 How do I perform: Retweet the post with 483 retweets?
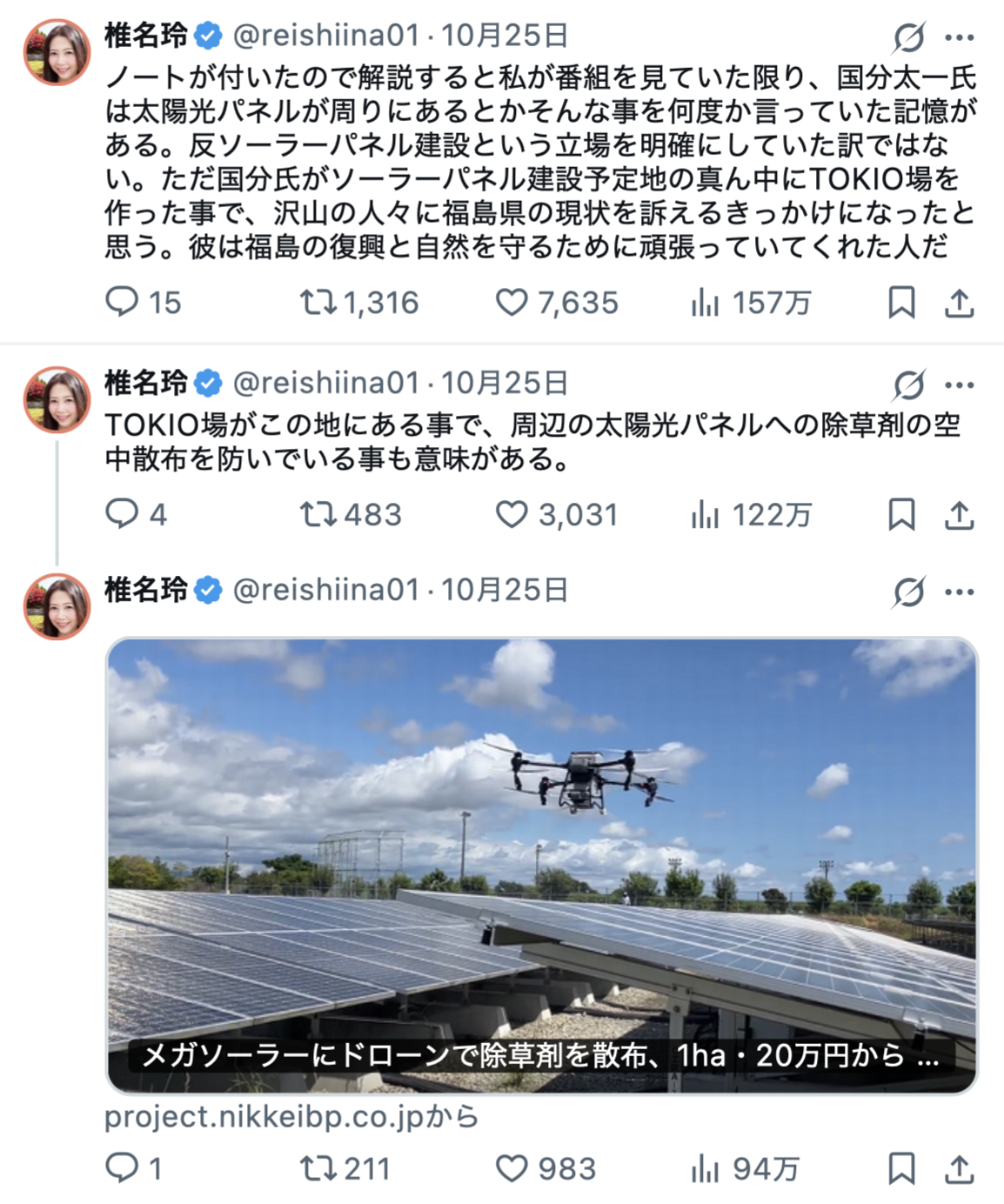tap(318, 514)
